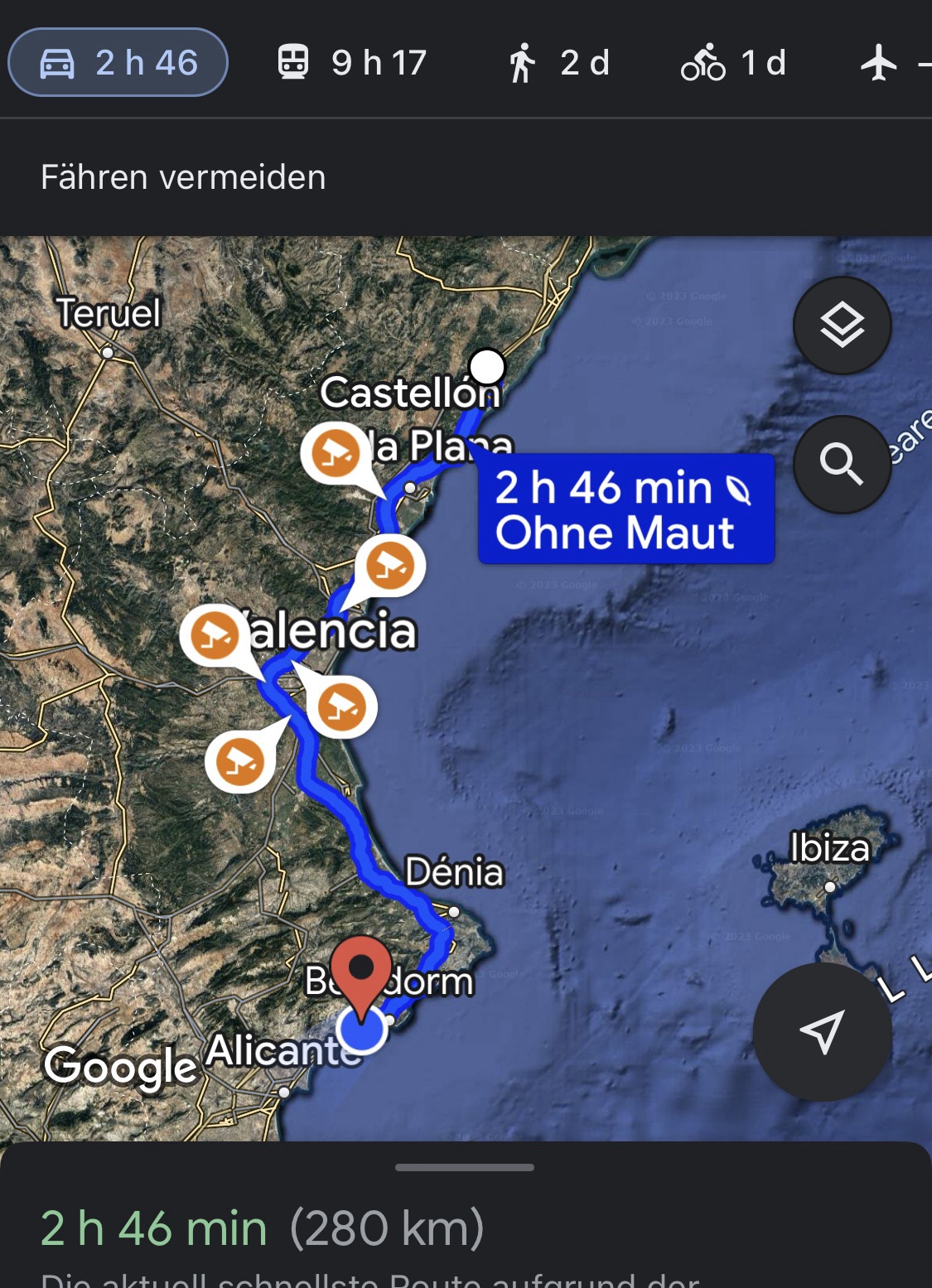Select the driving mode tab 2 h 46
Image resolution: width=932 pixels, height=1288 pixels.
(118, 63)
